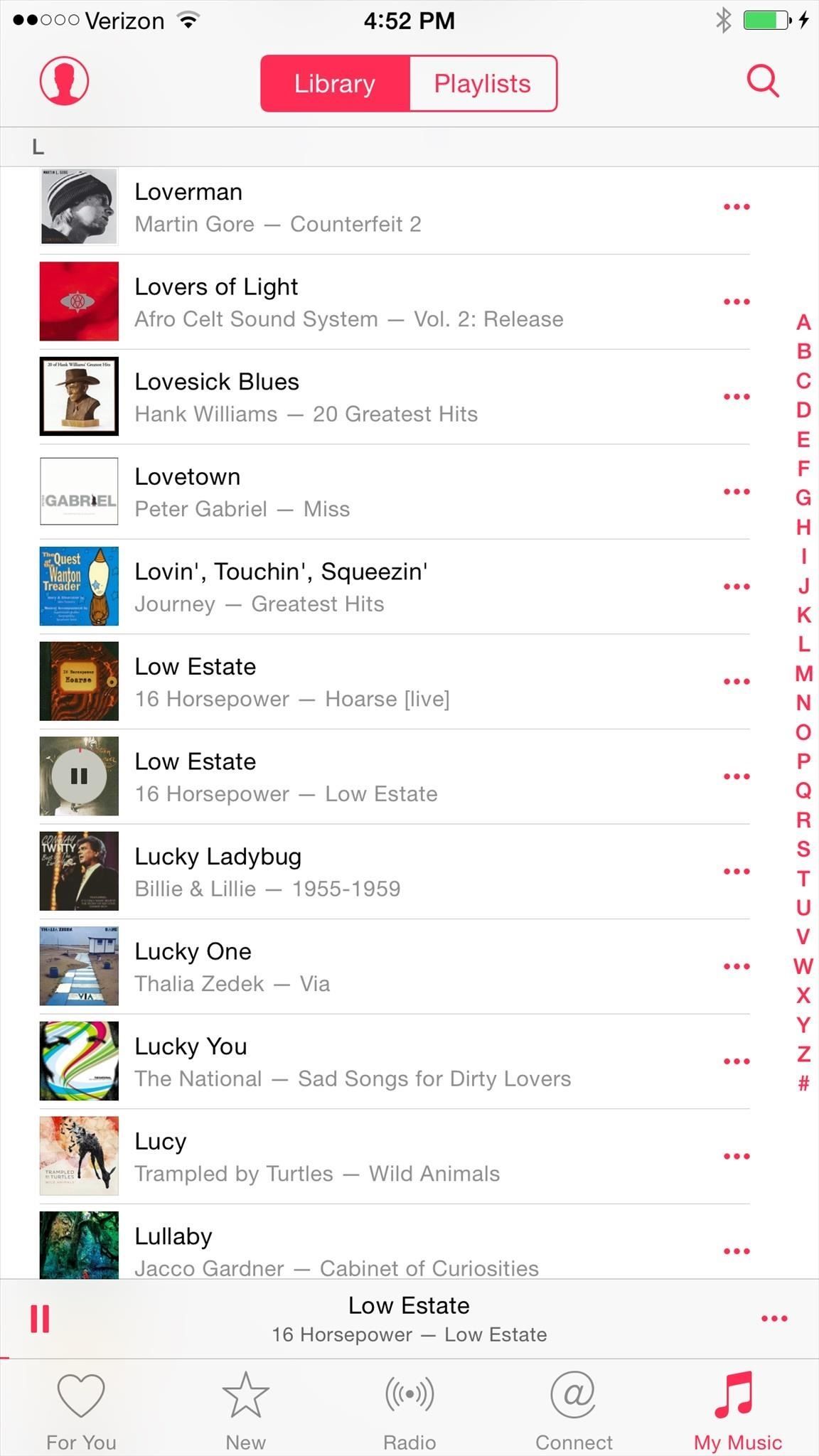
Task: Tap the pause overlay on Low Estate album art
Action: pos(79,776)
